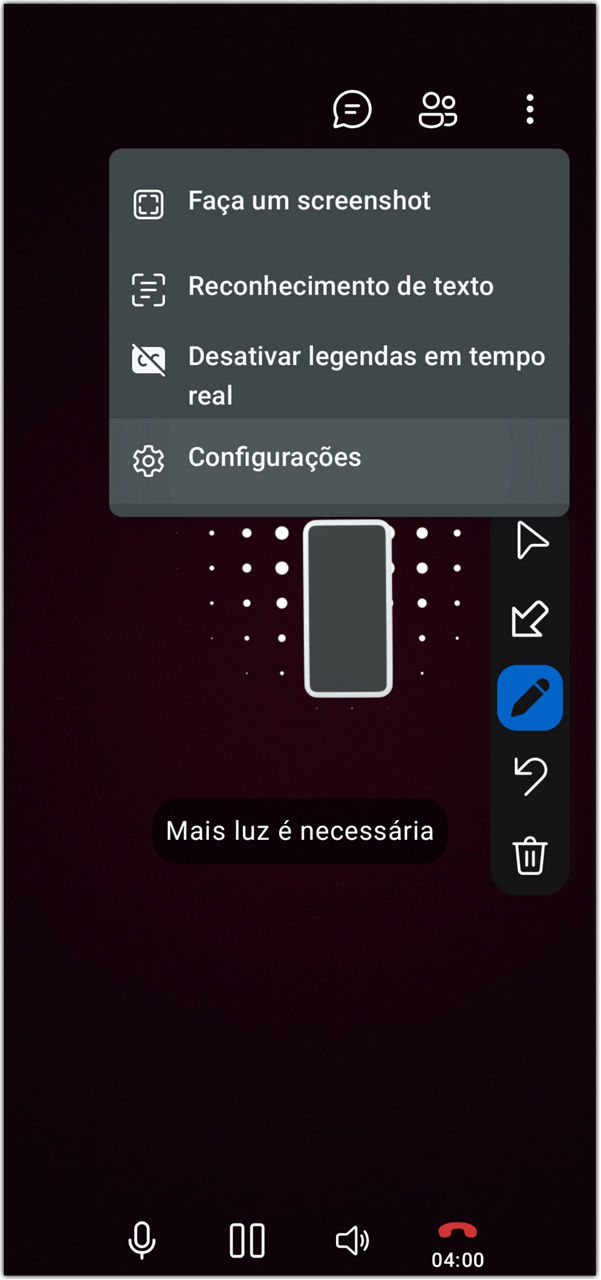Delete annotations with the trash icon

click(x=530, y=856)
